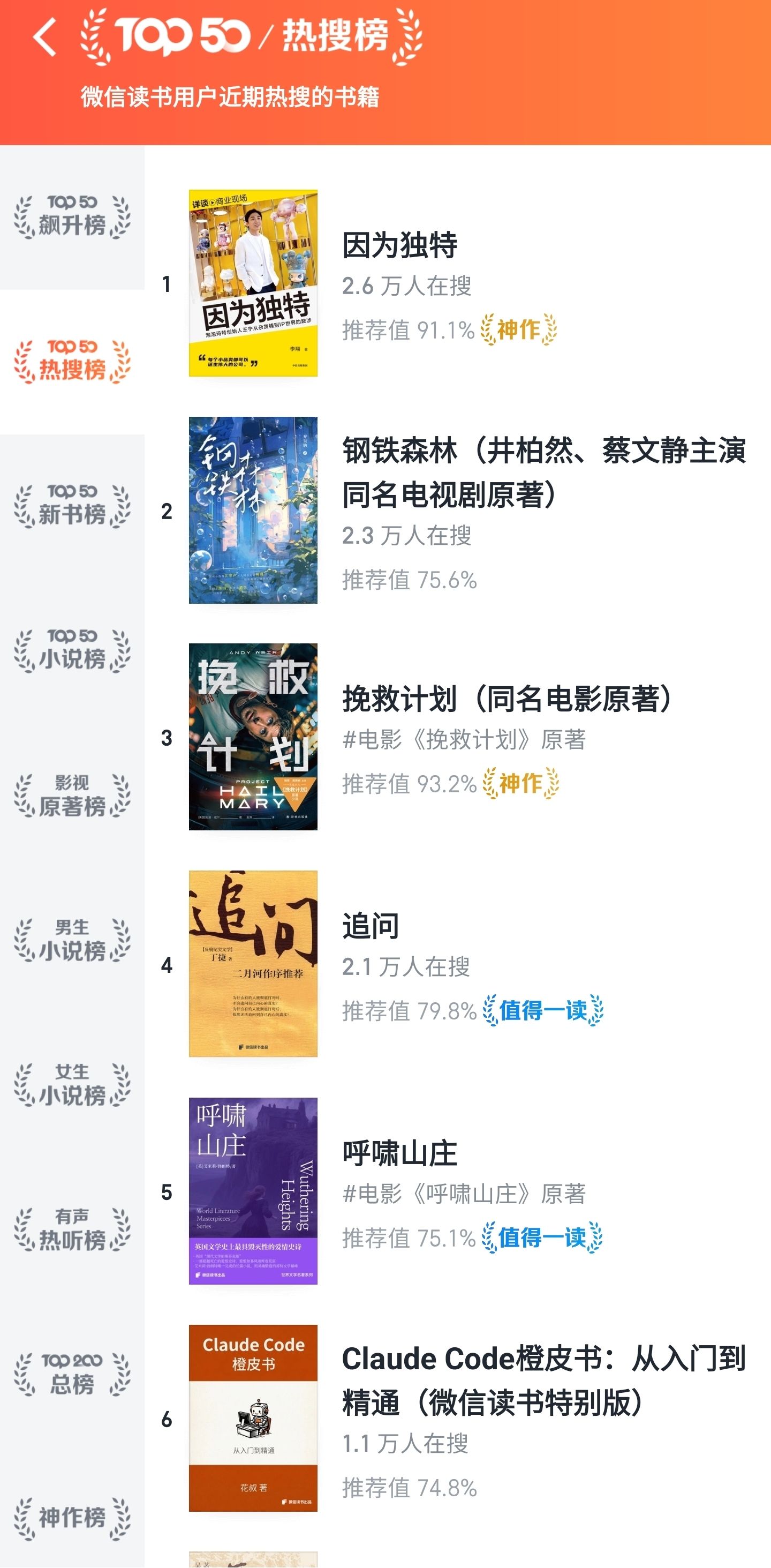The image size is (771, 1568).
Task: Go back using the top-left arrow
Action: point(45,36)
